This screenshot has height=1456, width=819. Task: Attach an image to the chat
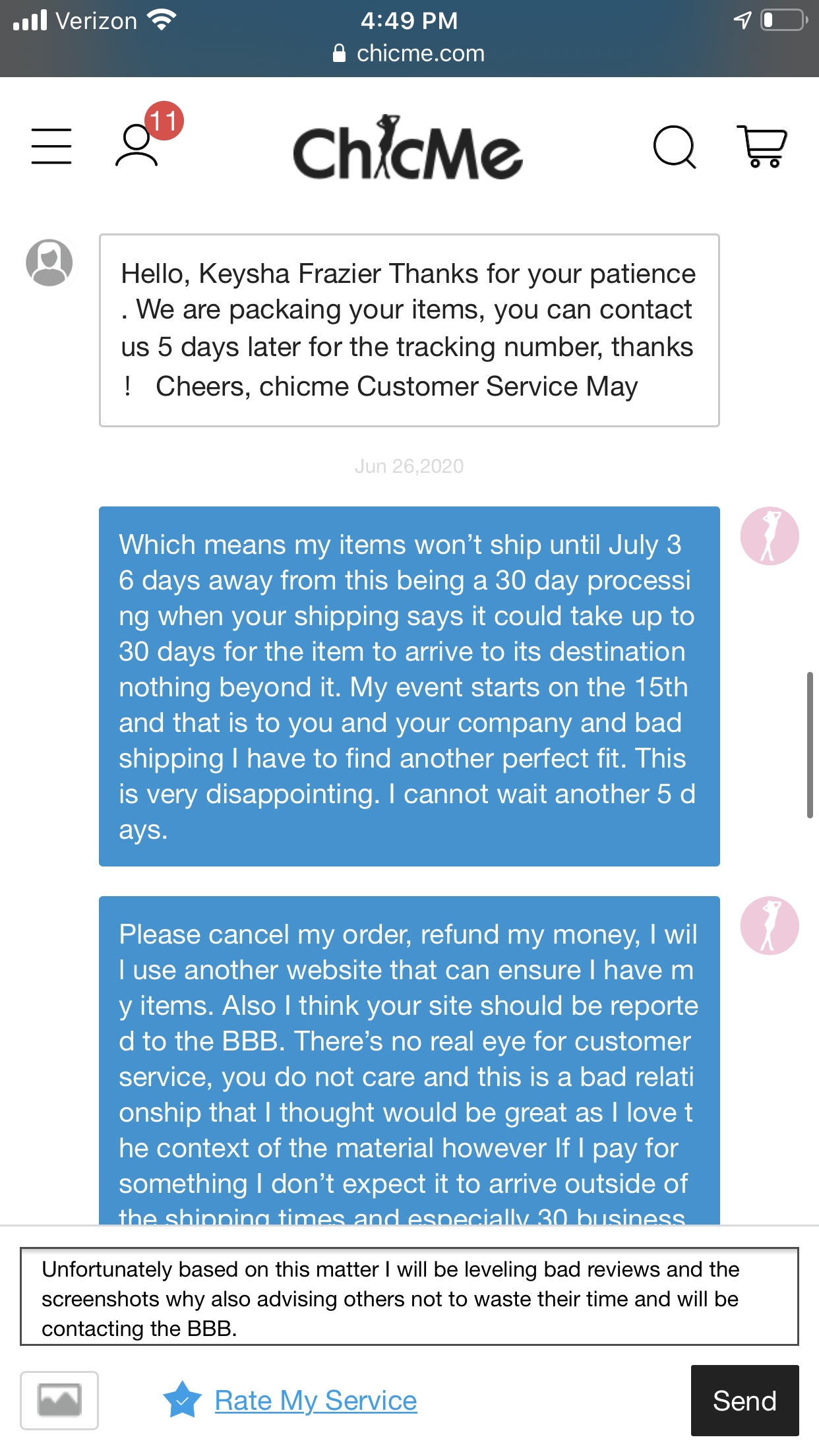pos(59,1400)
